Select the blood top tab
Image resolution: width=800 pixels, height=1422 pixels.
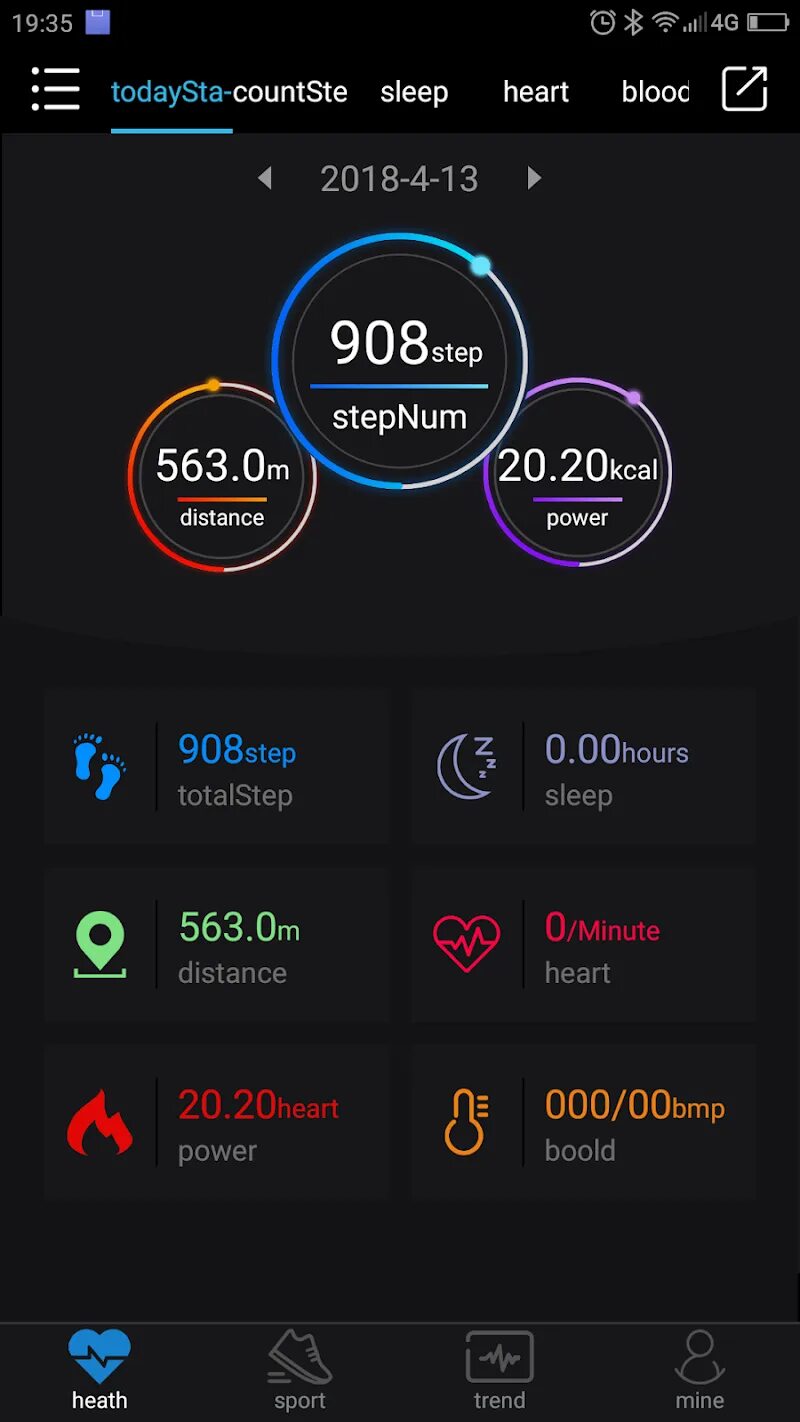[655, 92]
